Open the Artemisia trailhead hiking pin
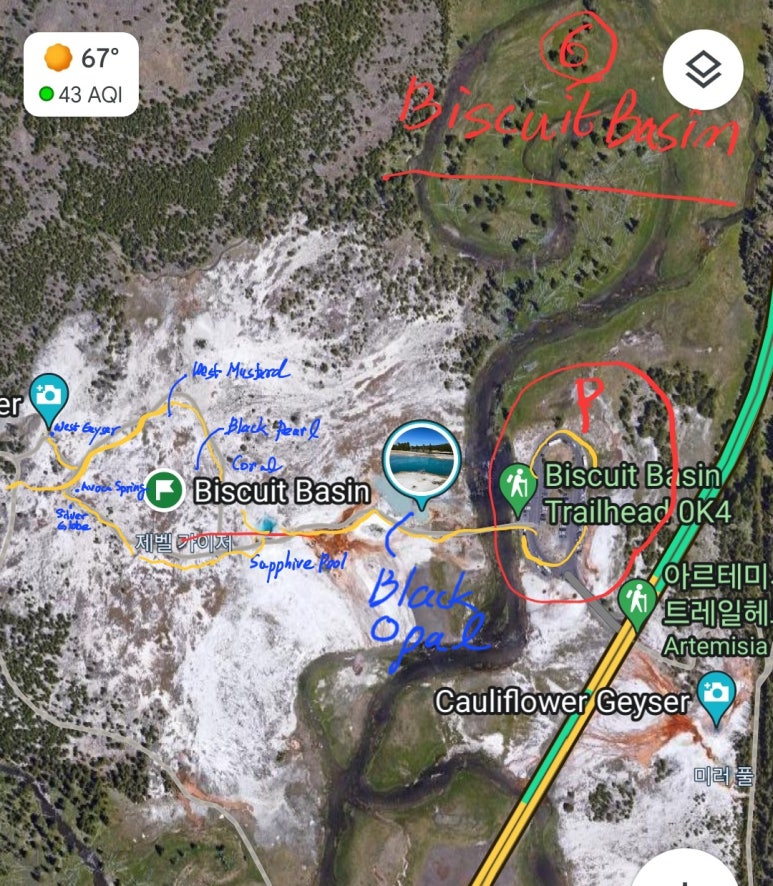This screenshot has height=886, width=773. tap(636, 600)
